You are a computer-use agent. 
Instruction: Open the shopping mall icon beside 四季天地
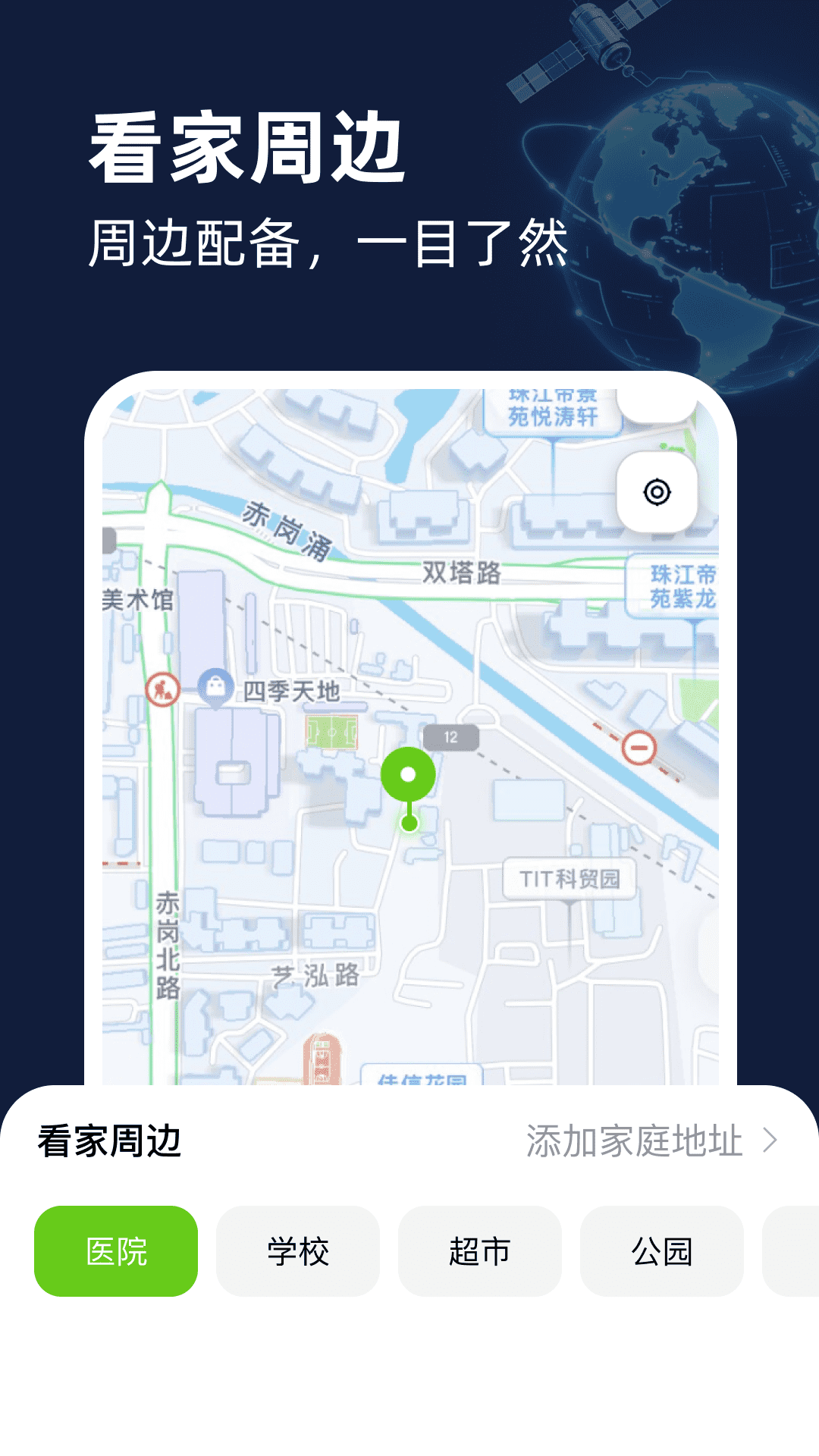216,686
